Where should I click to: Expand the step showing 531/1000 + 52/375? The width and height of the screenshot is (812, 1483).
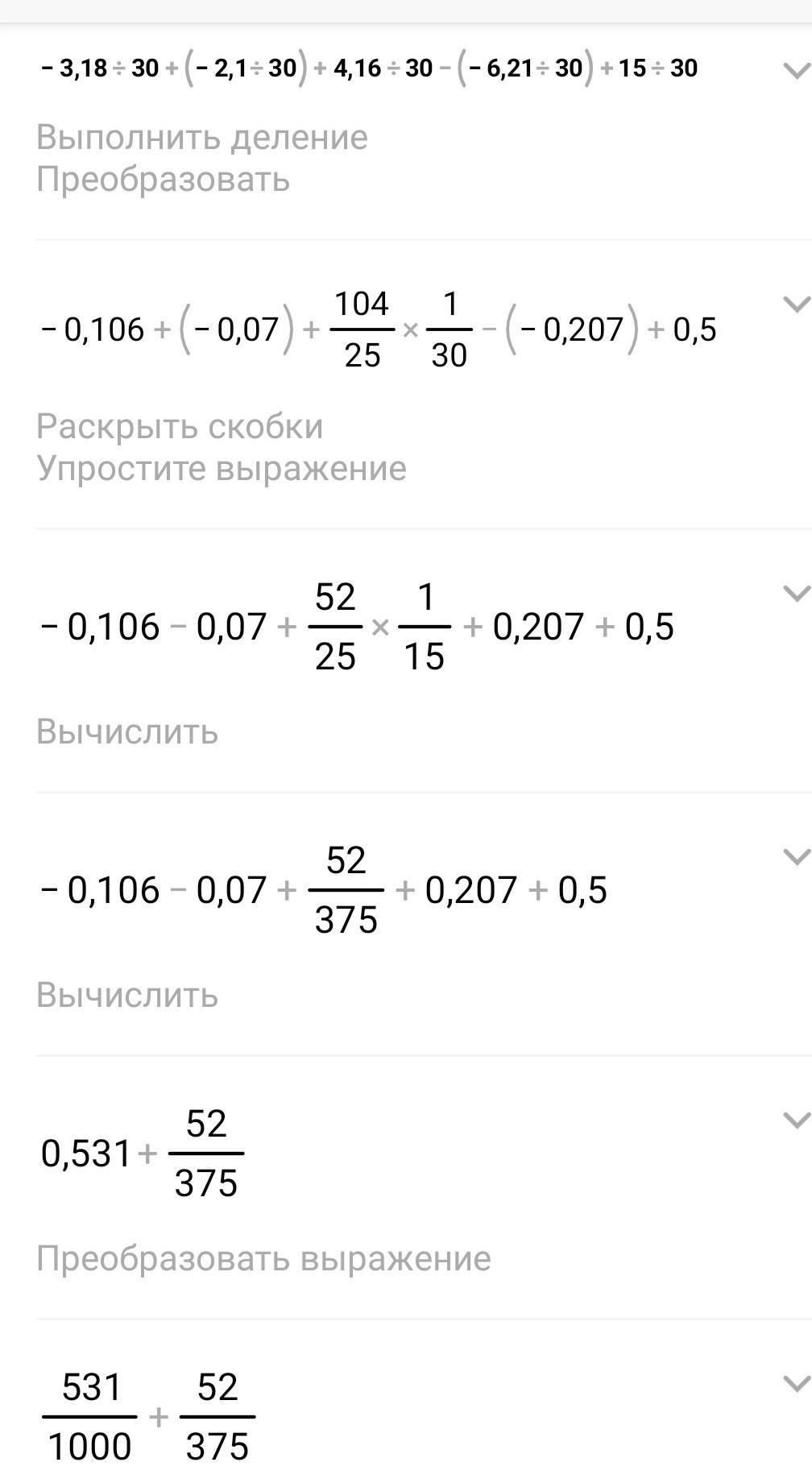(796, 1384)
